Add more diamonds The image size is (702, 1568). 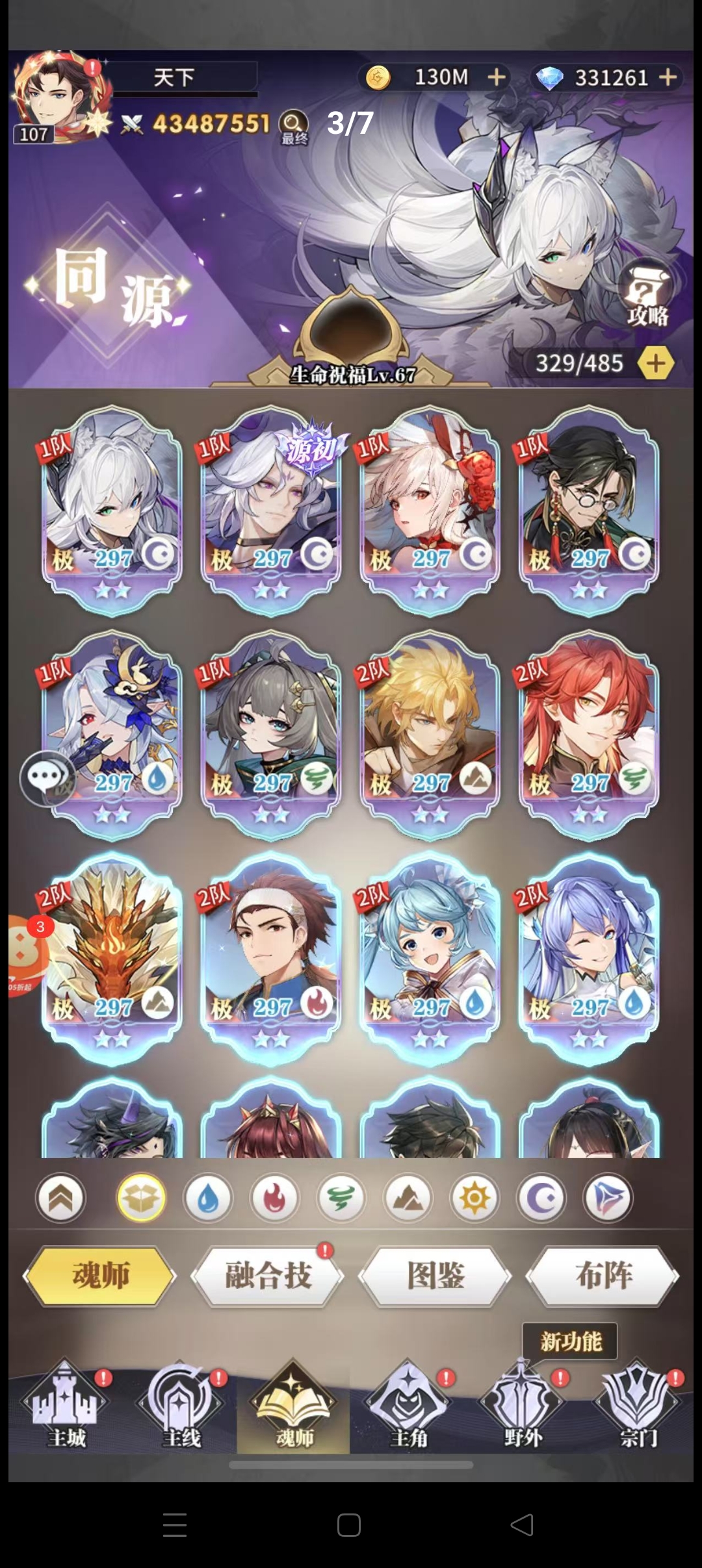[668, 78]
